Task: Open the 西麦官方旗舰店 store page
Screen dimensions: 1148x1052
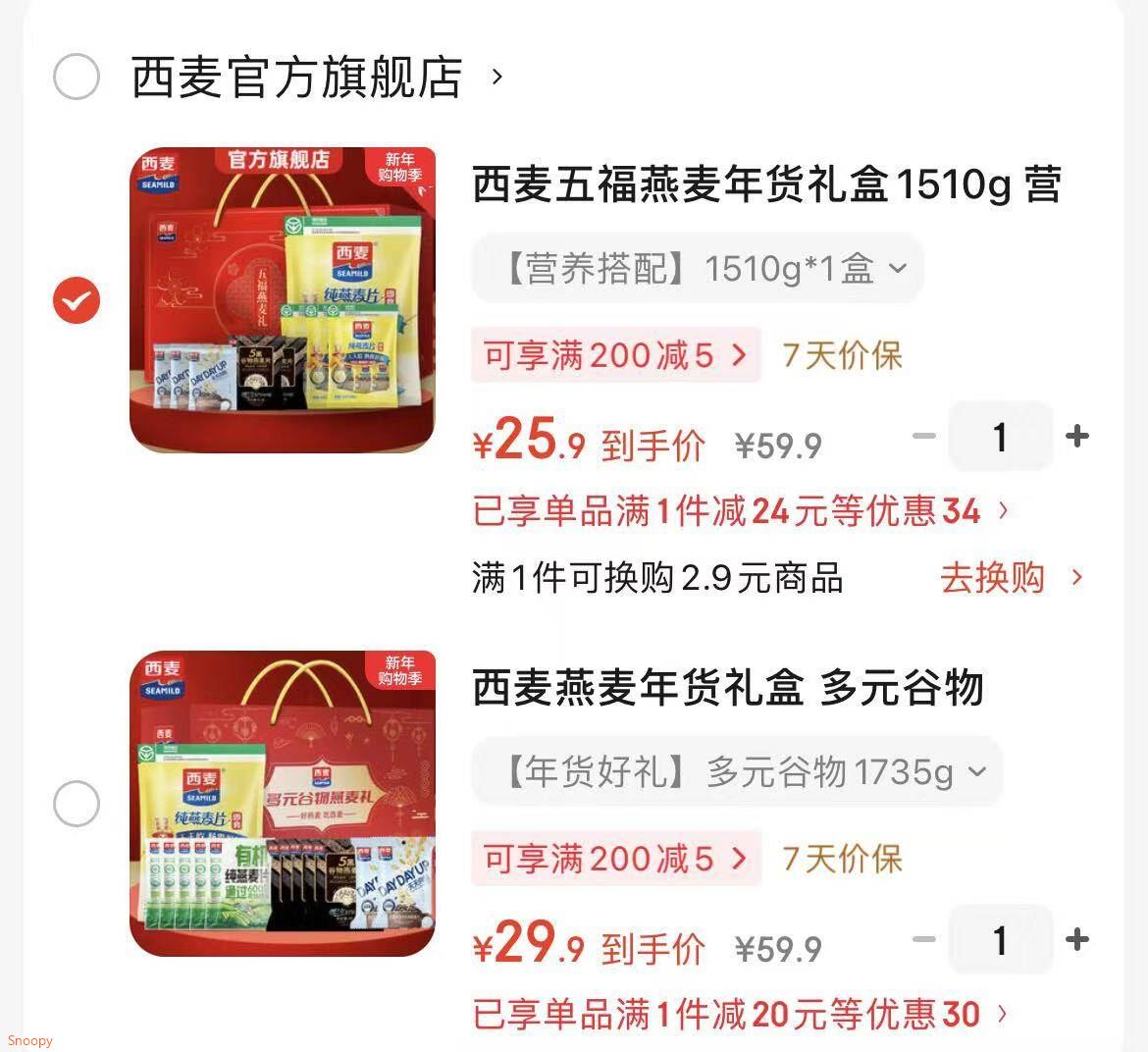Action: click(x=296, y=78)
